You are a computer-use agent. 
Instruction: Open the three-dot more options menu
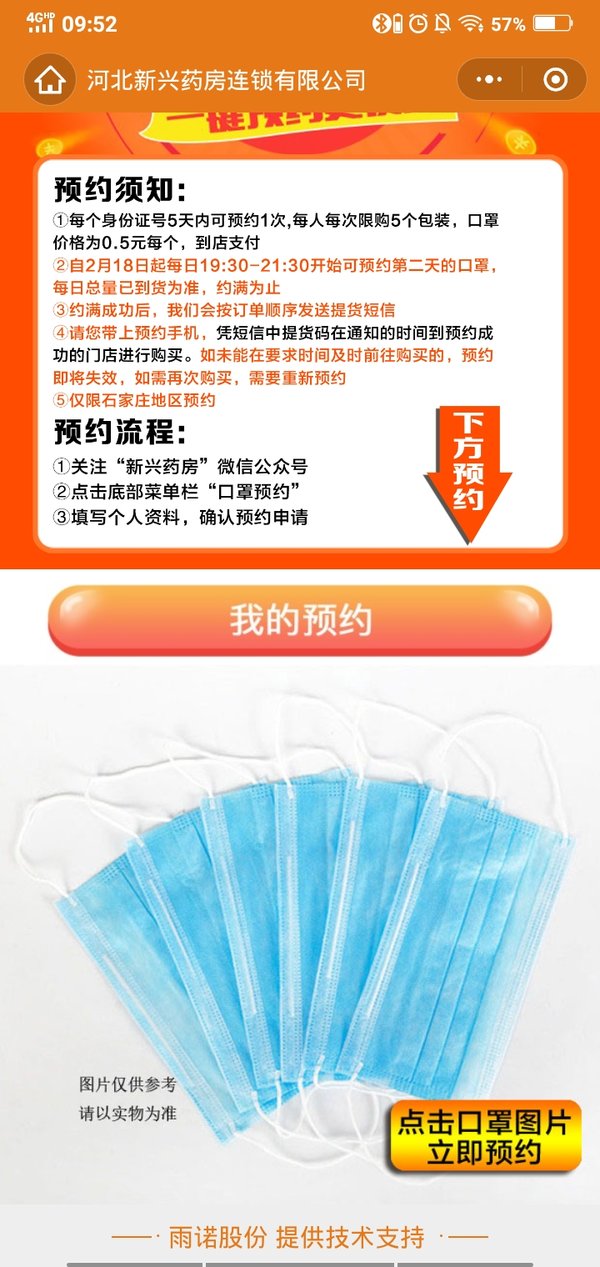click(x=489, y=80)
